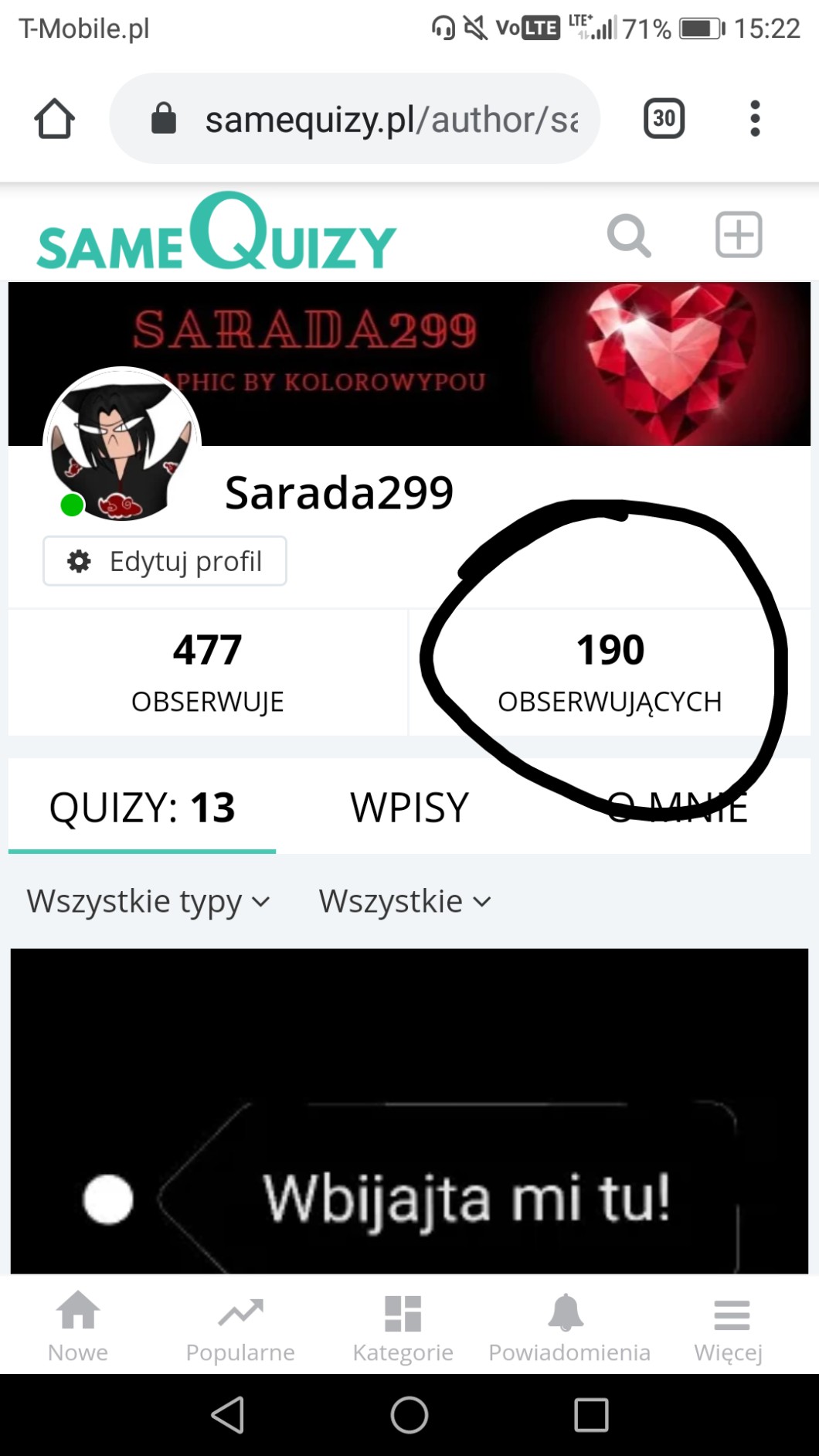Switch to the WPISY tab
The image size is (819, 1456).
click(x=409, y=808)
